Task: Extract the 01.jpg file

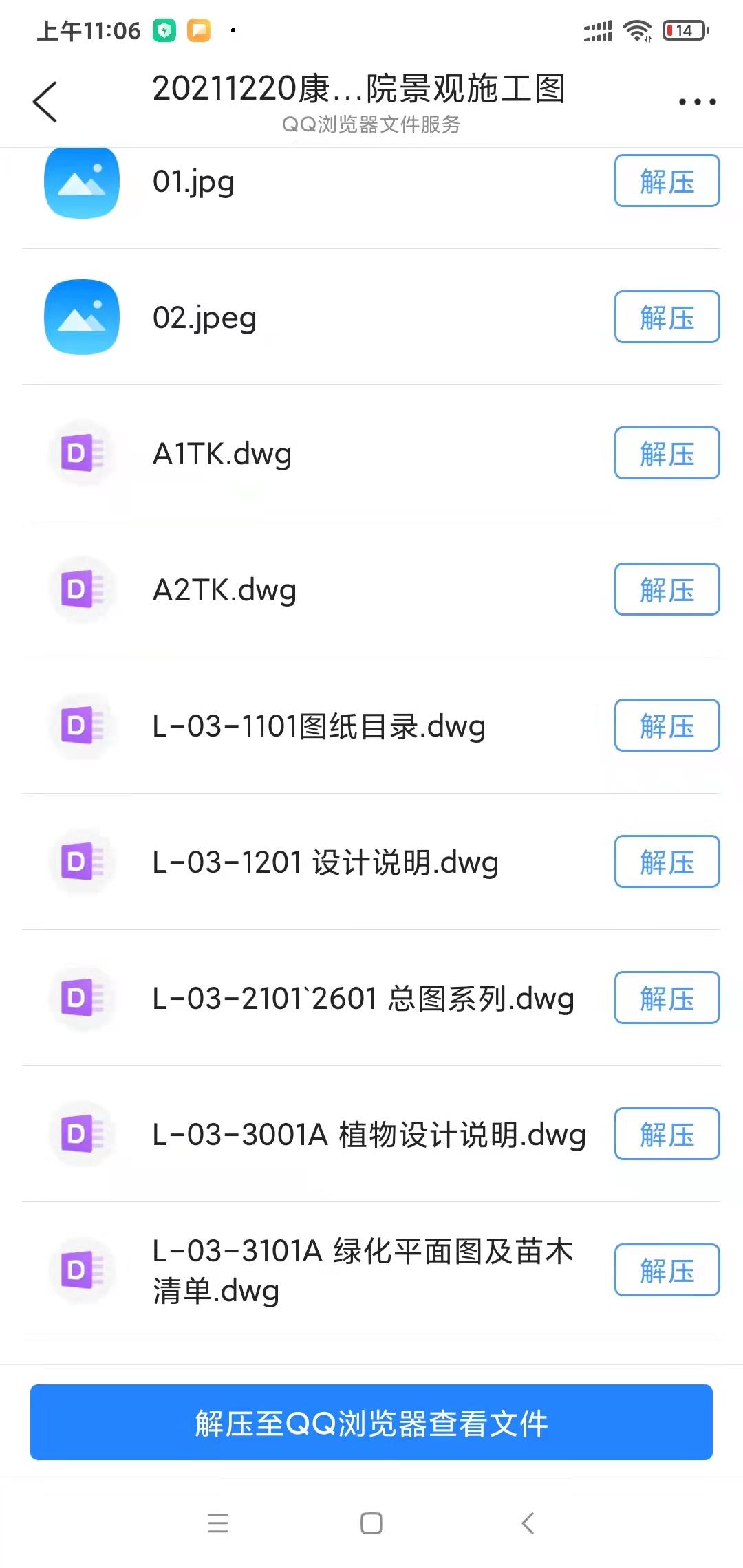Action: pos(666,181)
